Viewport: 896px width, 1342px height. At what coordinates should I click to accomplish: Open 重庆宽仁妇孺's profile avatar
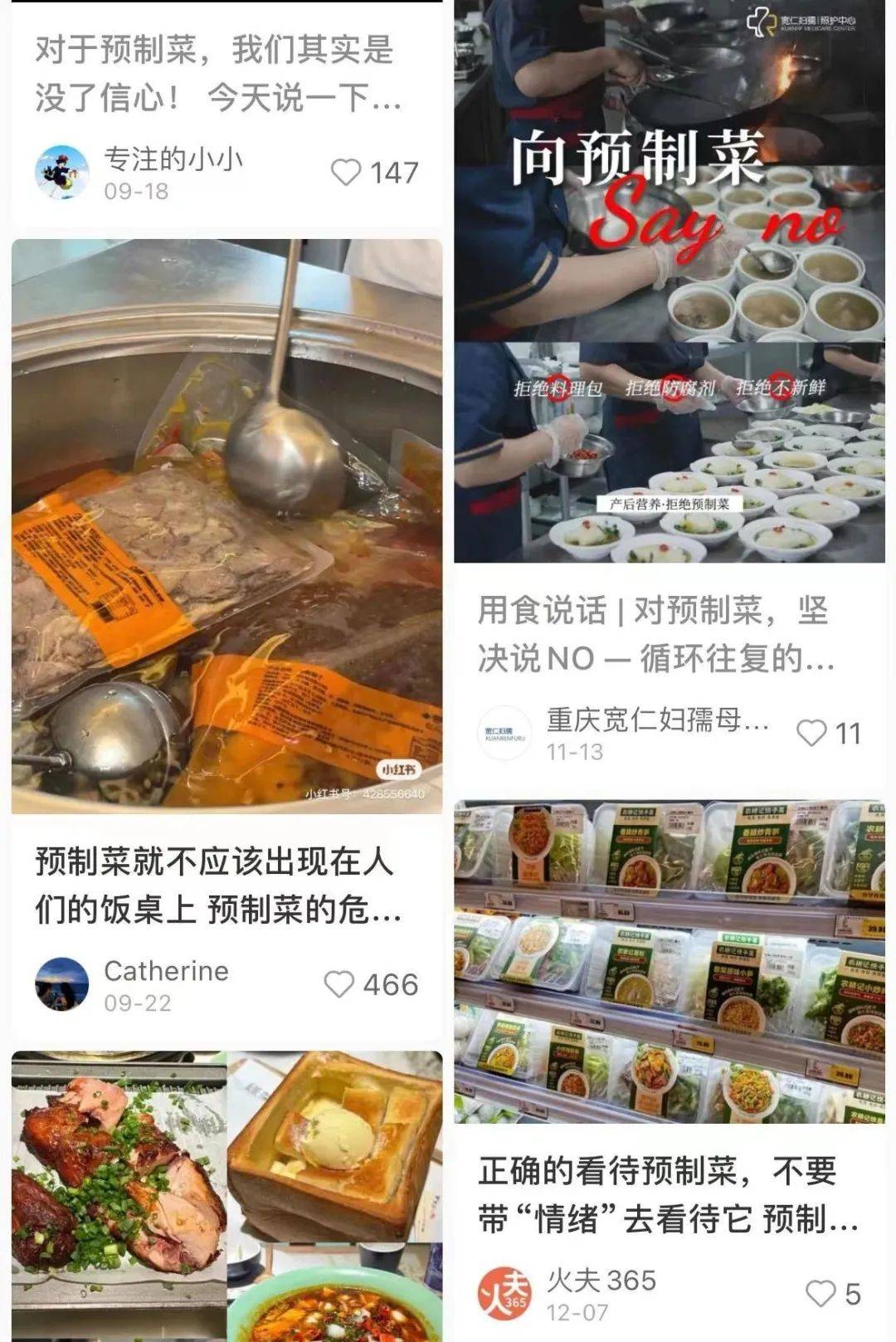[505, 733]
